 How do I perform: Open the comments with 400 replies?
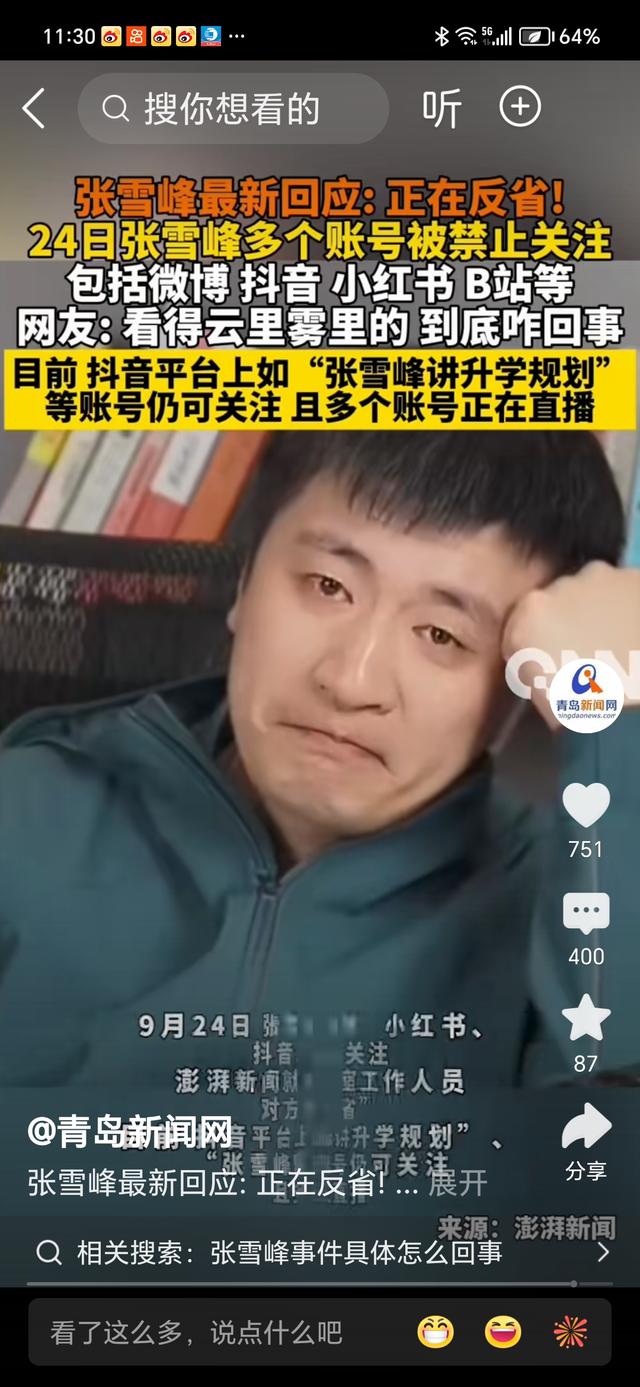(x=586, y=913)
